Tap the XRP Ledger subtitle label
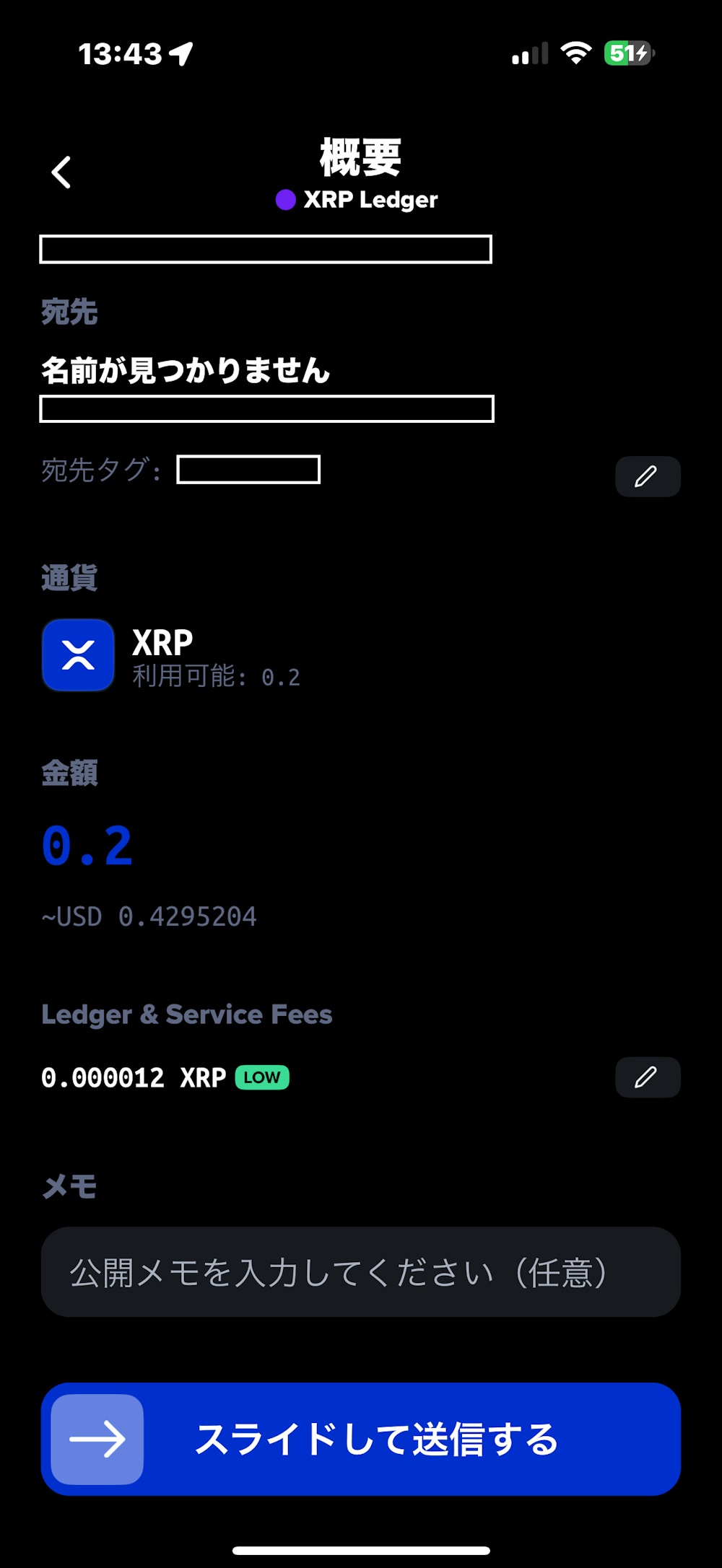 [x=370, y=199]
